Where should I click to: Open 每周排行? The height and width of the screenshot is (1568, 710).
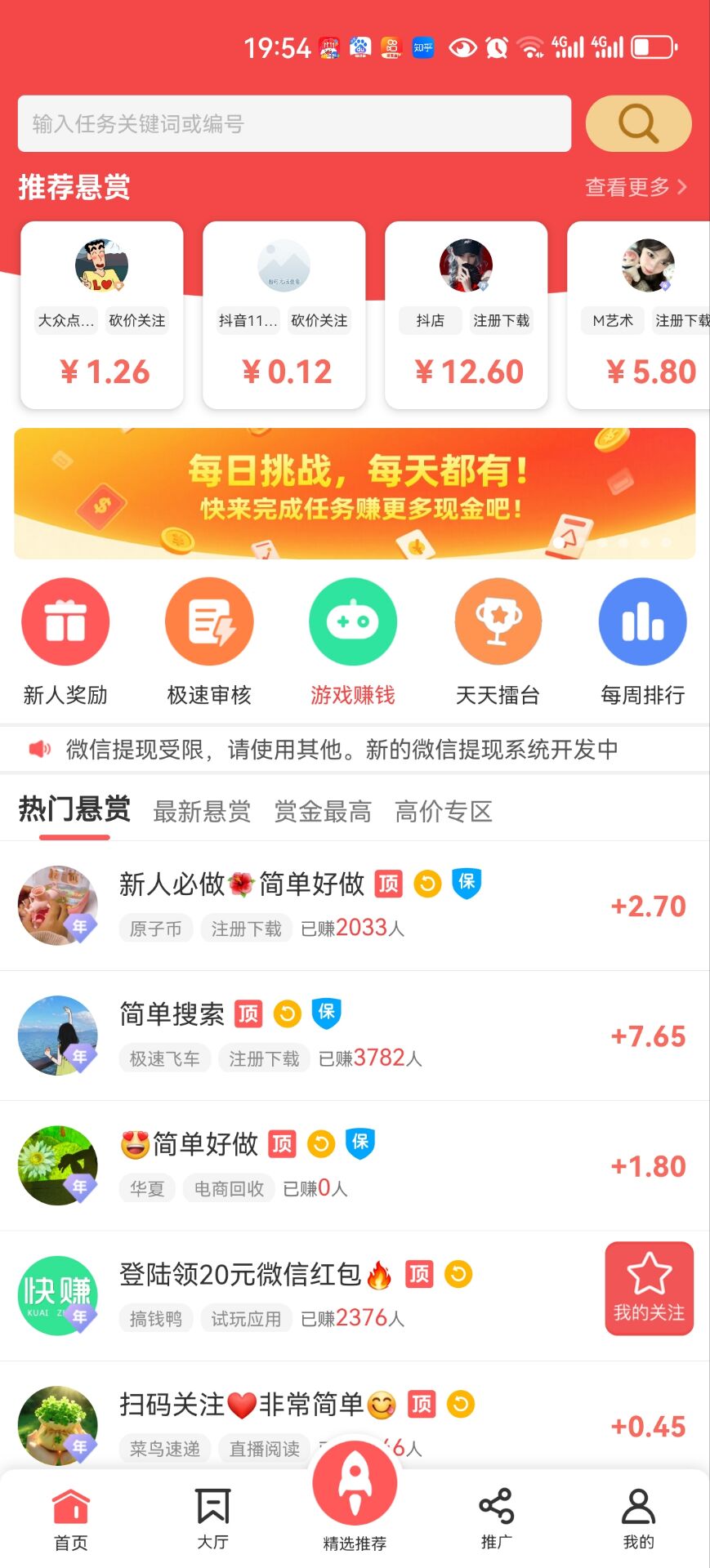(x=642, y=641)
